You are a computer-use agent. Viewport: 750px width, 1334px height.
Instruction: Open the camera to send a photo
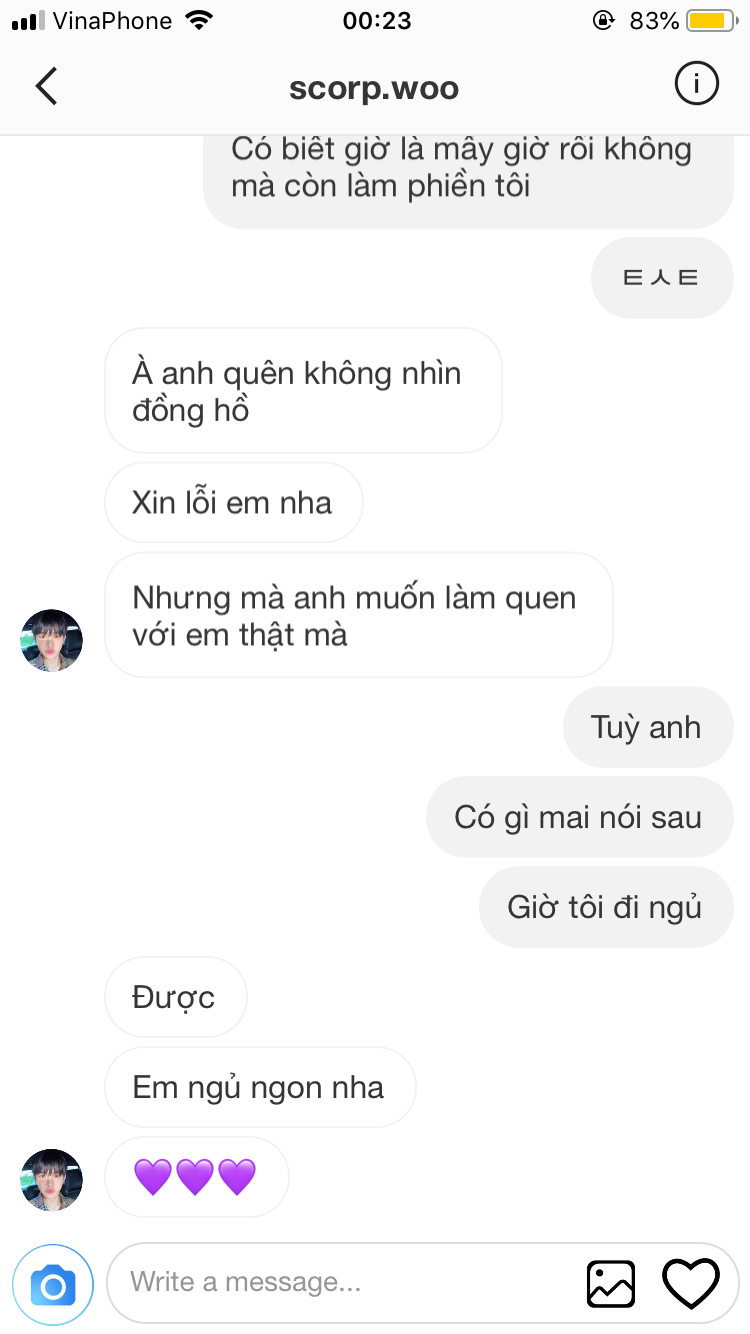pyautogui.click(x=53, y=1284)
